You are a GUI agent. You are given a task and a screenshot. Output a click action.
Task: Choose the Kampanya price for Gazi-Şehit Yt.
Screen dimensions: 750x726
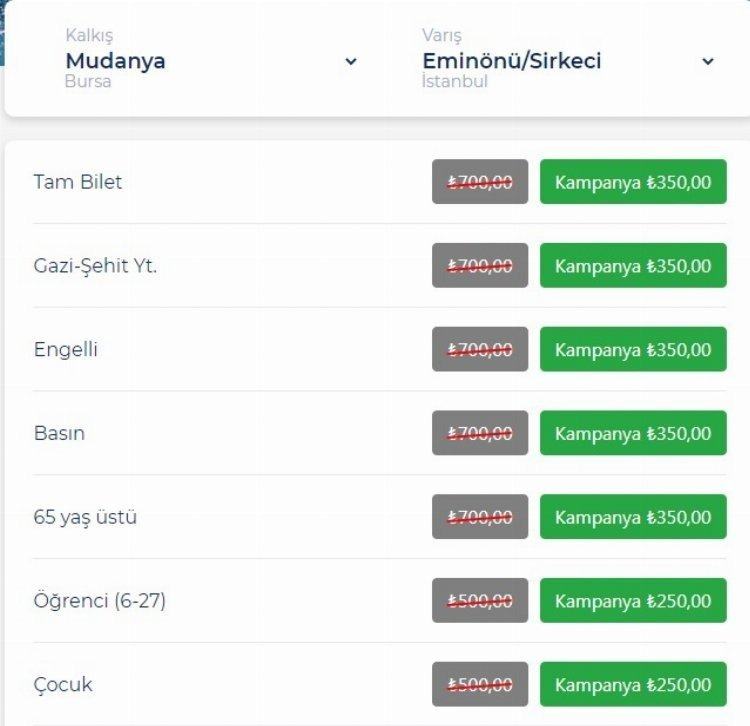(x=633, y=266)
